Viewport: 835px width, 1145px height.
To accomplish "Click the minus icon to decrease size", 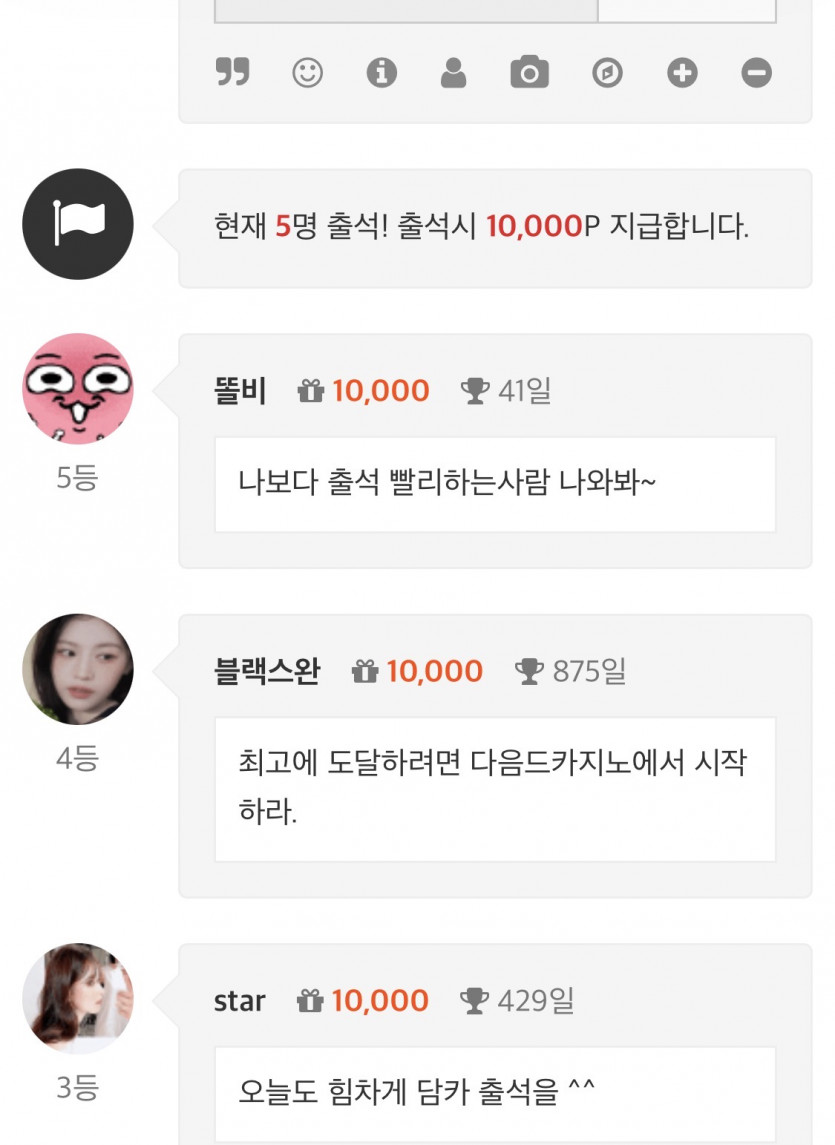I will pos(756,72).
